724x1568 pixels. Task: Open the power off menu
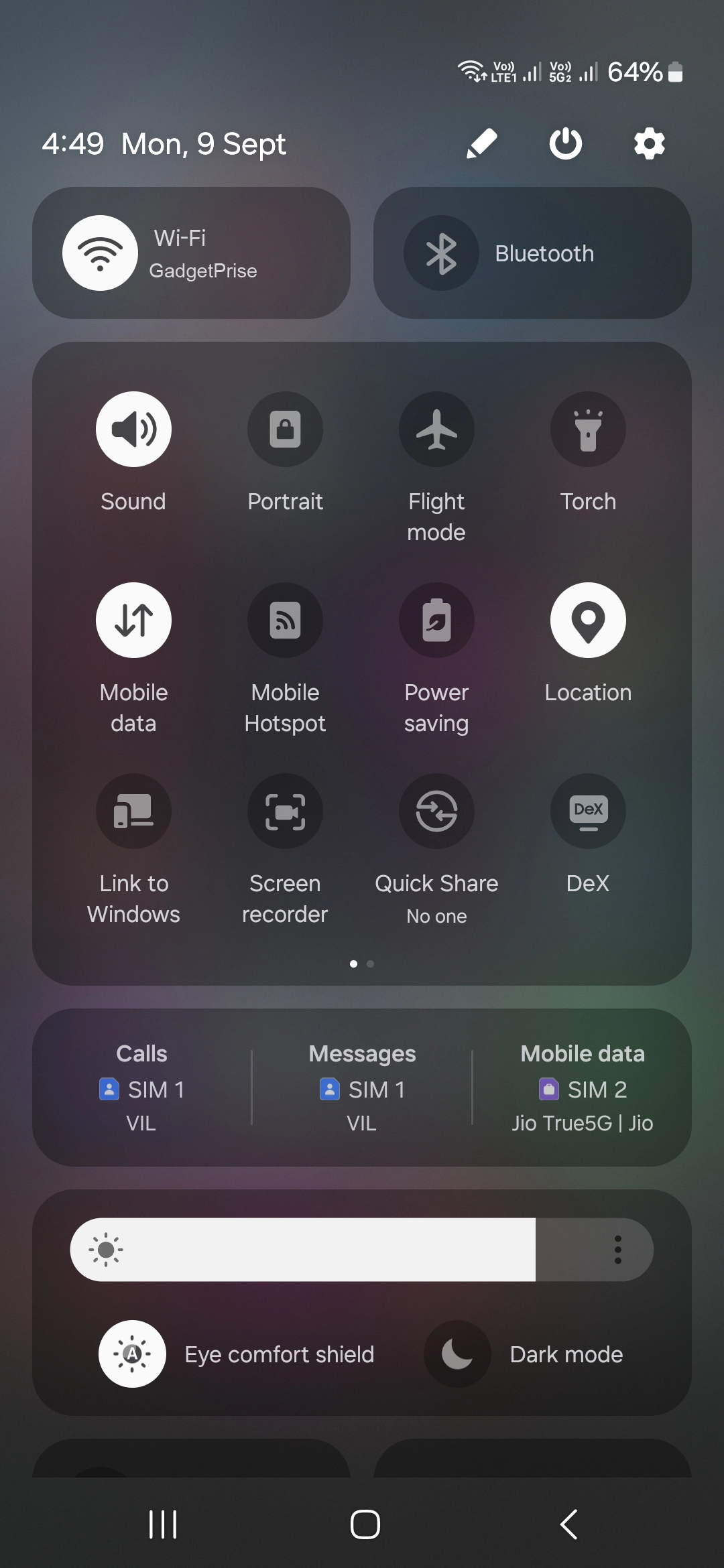point(566,143)
